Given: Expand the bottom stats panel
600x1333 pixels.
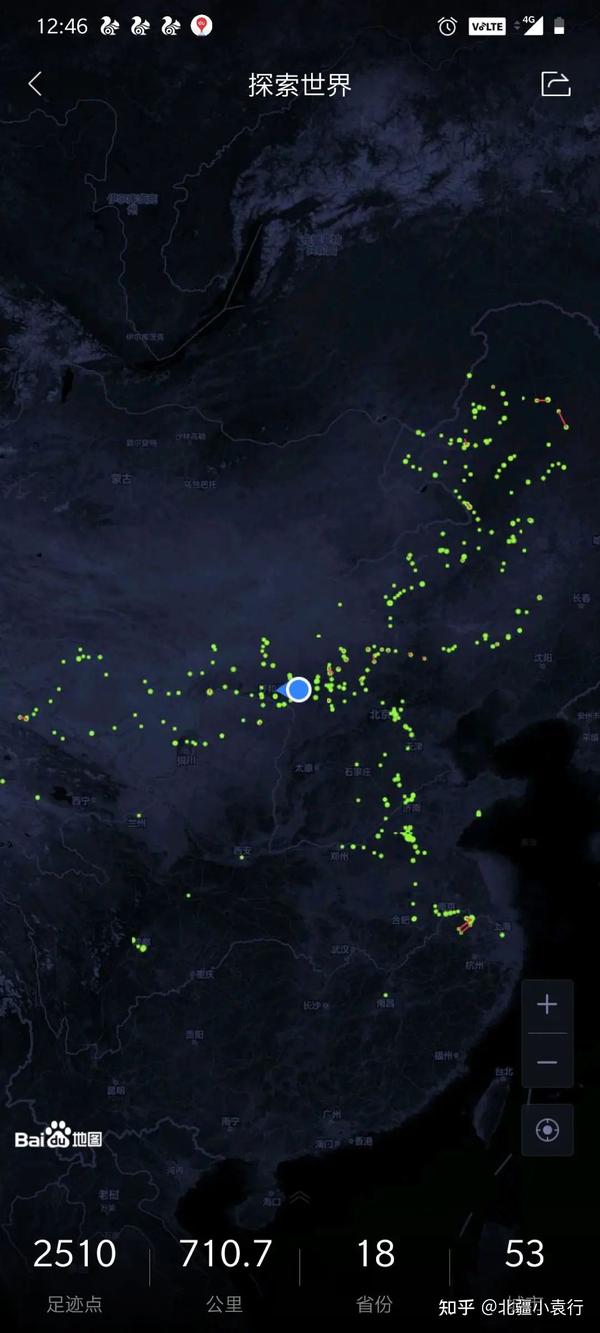Looking at the screenshot, I should (x=299, y=1197).
